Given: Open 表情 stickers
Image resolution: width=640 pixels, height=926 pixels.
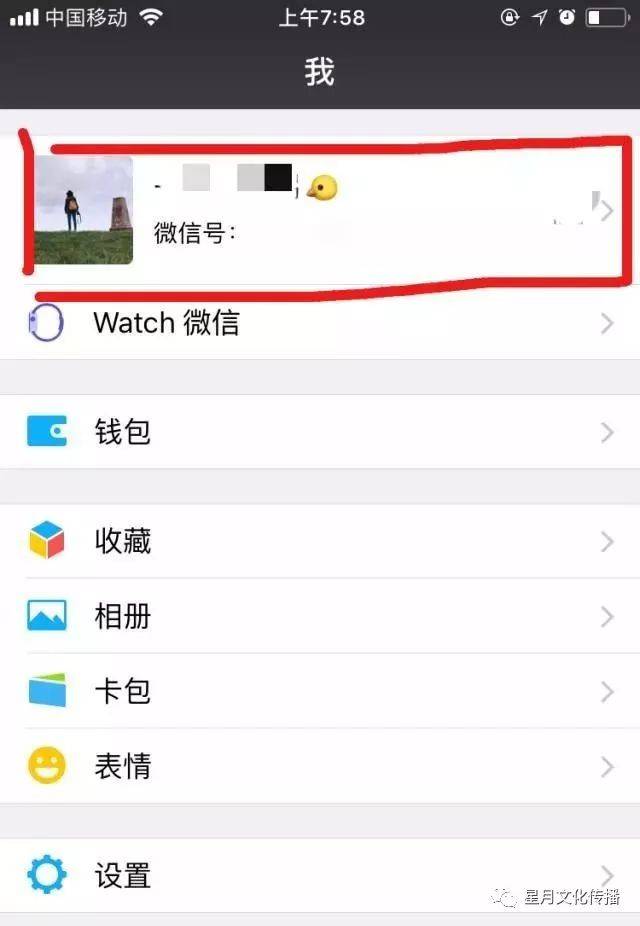Looking at the screenshot, I should point(320,766).
